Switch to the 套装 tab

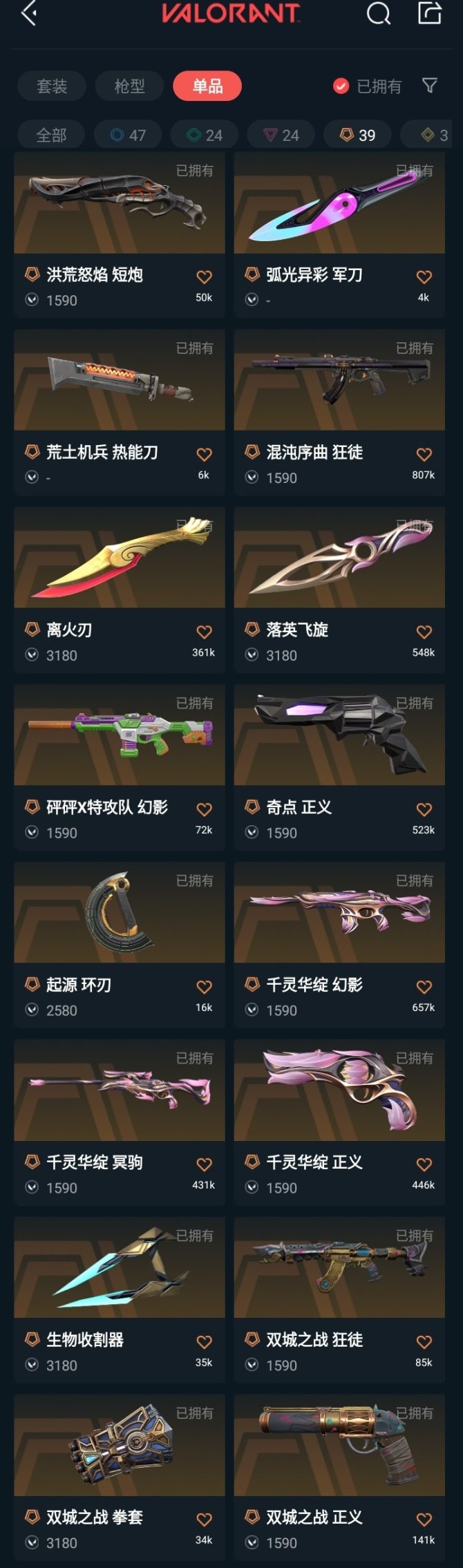pos(52,86)
